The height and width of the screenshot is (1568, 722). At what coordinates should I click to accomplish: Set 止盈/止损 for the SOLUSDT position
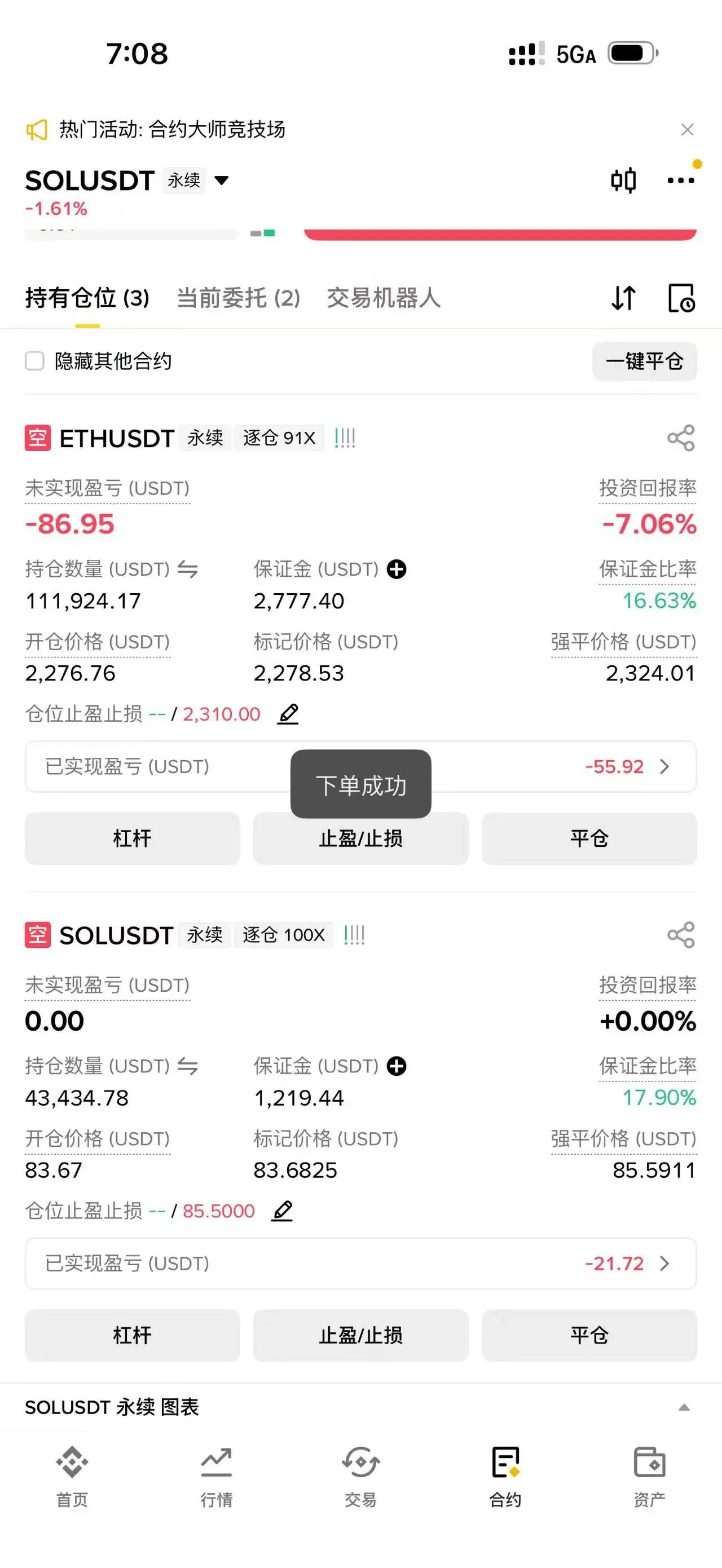point(361,1335)
